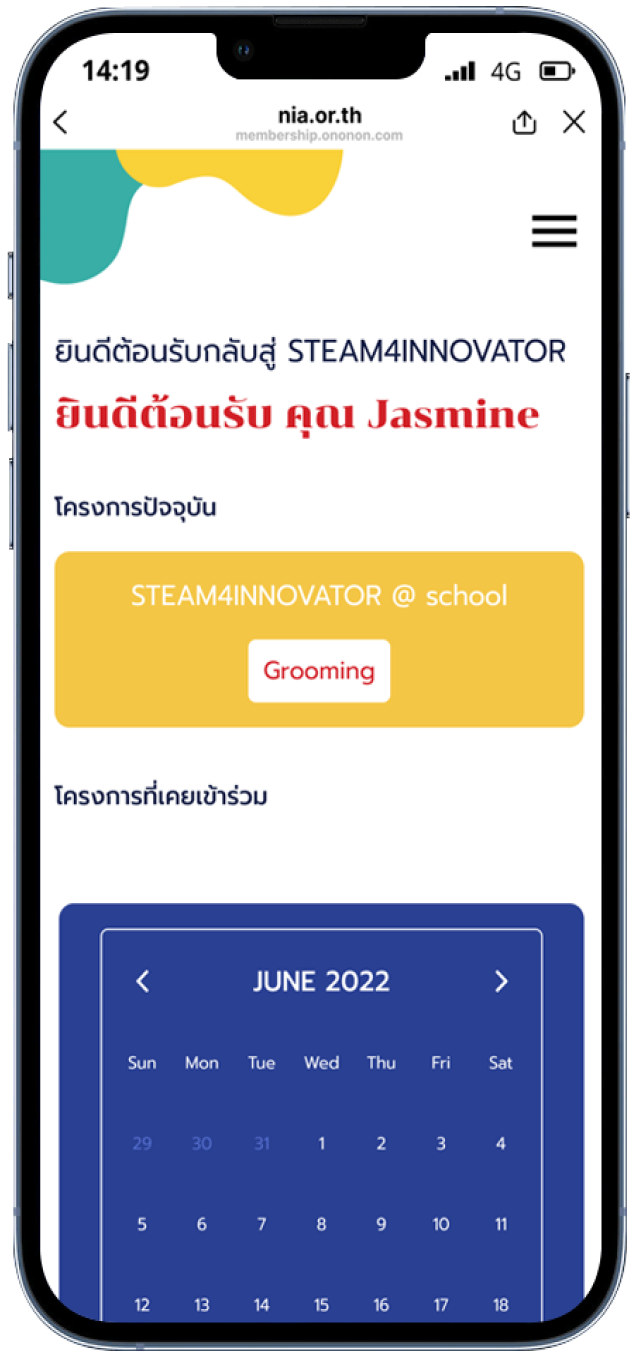
Task: Tap the Grooming button
Action: coord(319,671)
